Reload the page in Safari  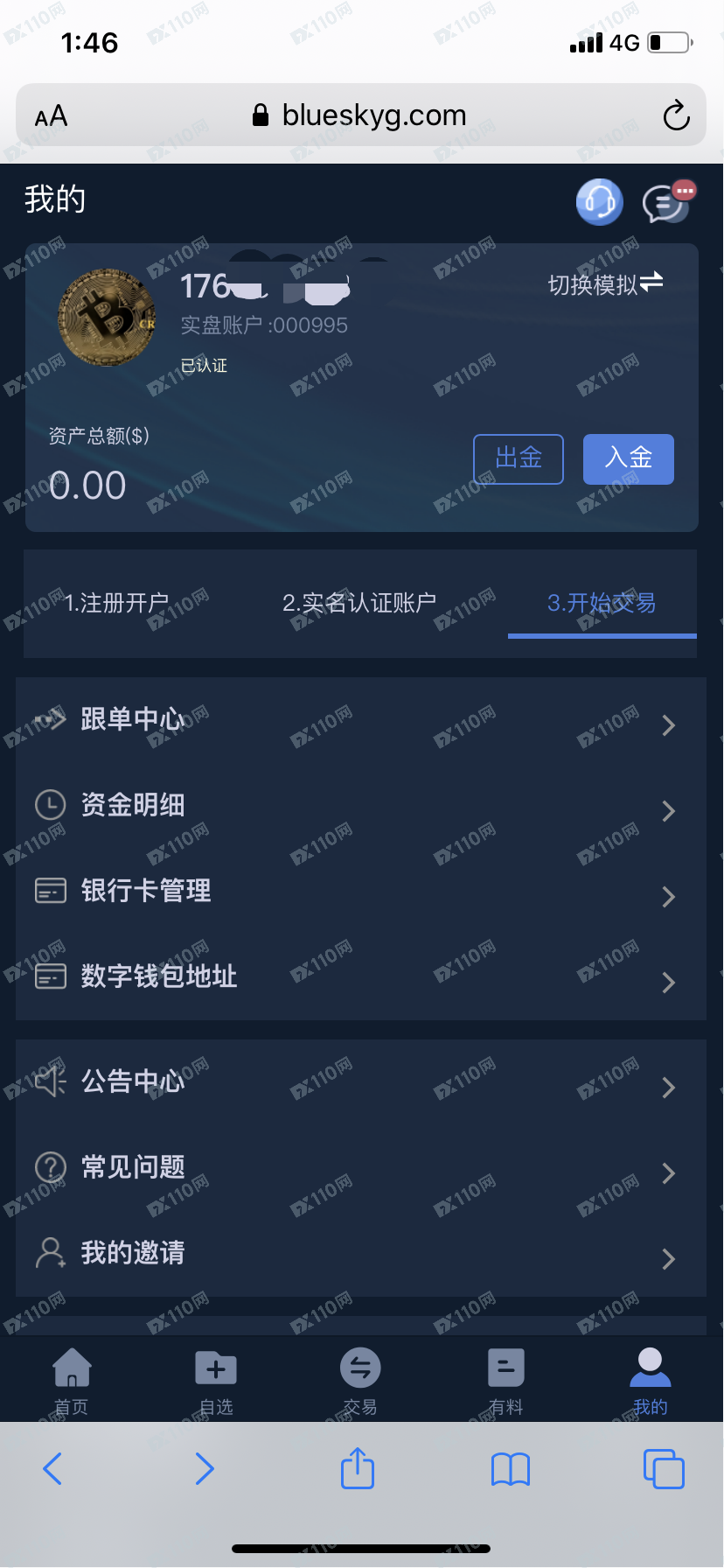(676, 115)
